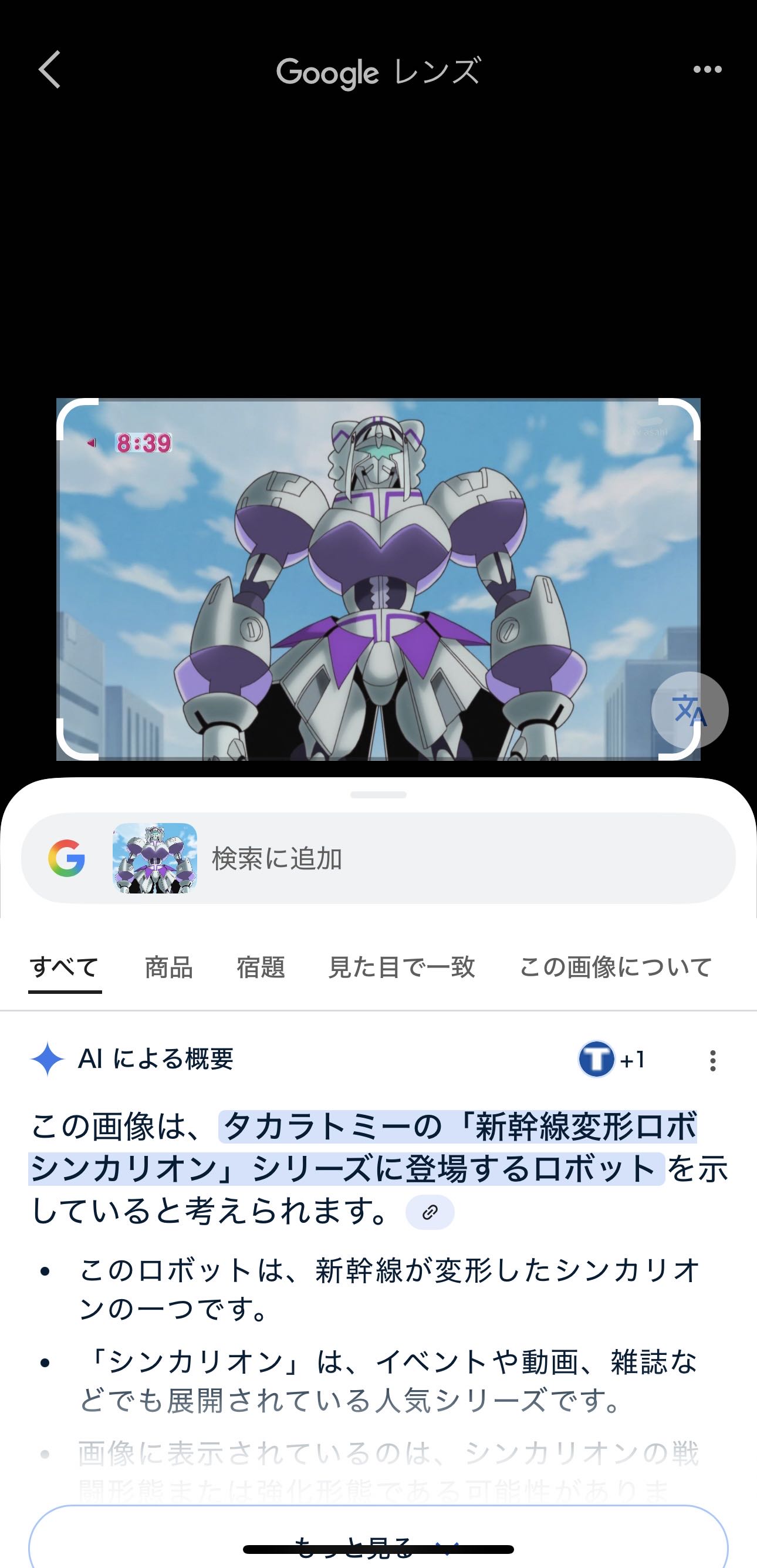The image size is (757, 1568).
Task: Tap the translate button on the image
Action: coord(690,710)
